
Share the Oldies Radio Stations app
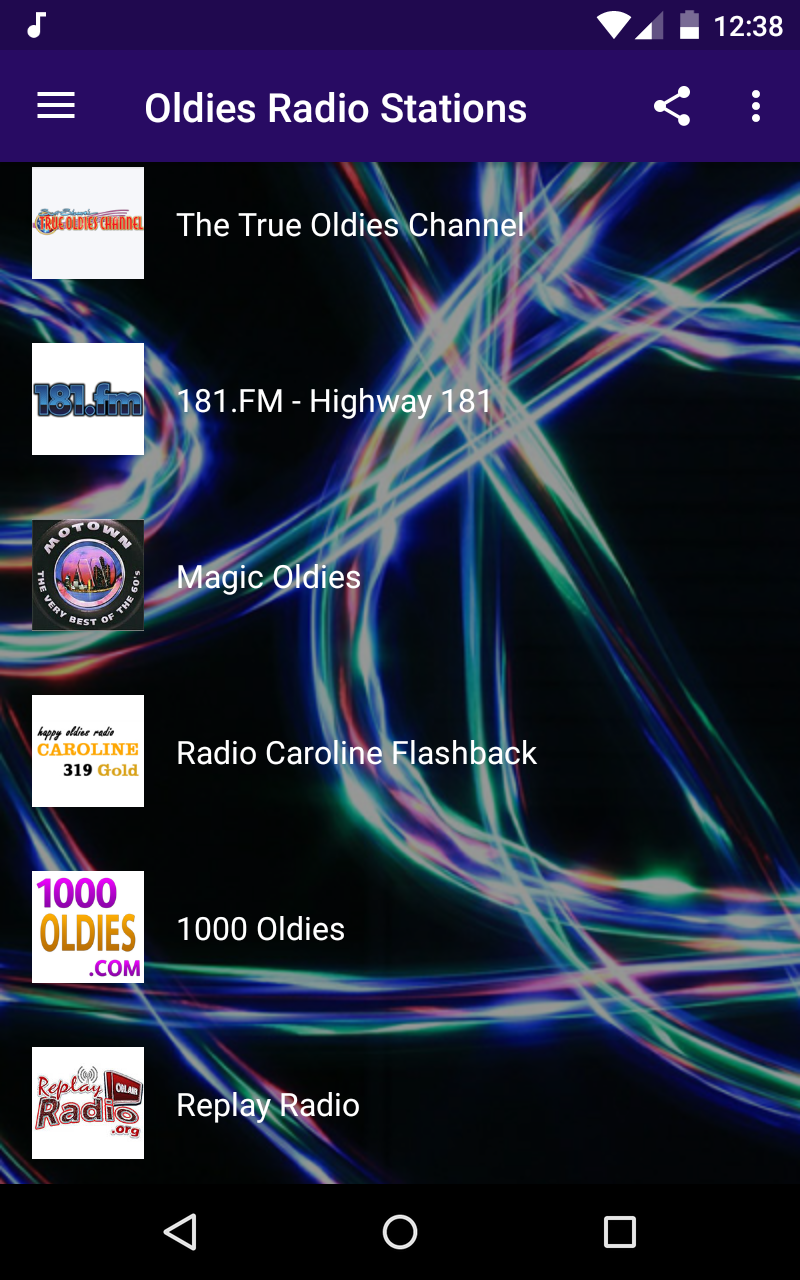(672, 107)
